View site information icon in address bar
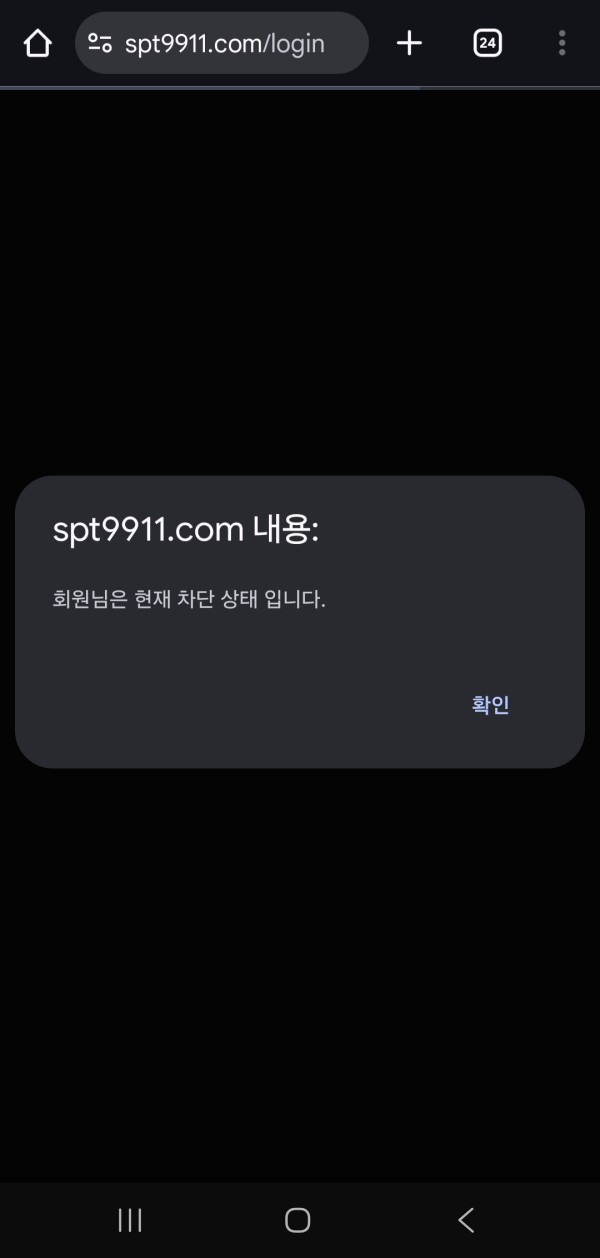The height and width of the screenshot is (1258, 600). pos(100,43)
